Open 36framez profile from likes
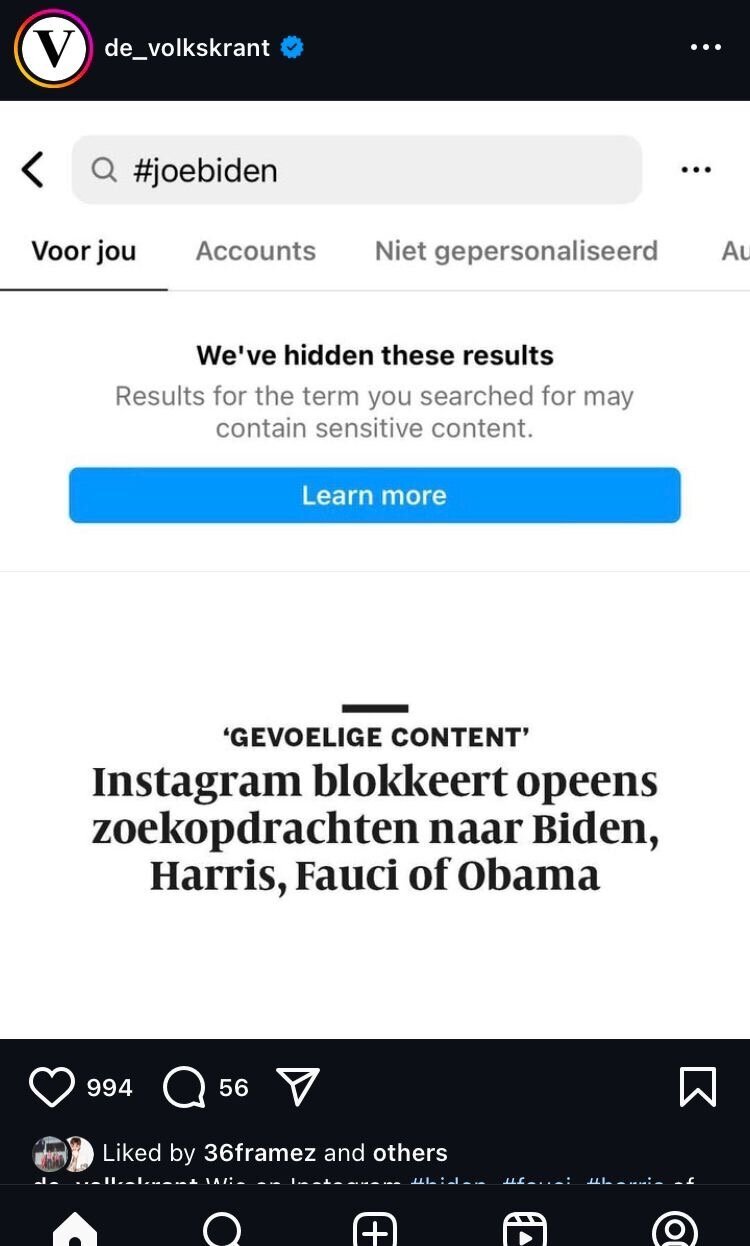Image resolution: width=750 pixels, height=1246 pixels. [x=260, y=1153]
